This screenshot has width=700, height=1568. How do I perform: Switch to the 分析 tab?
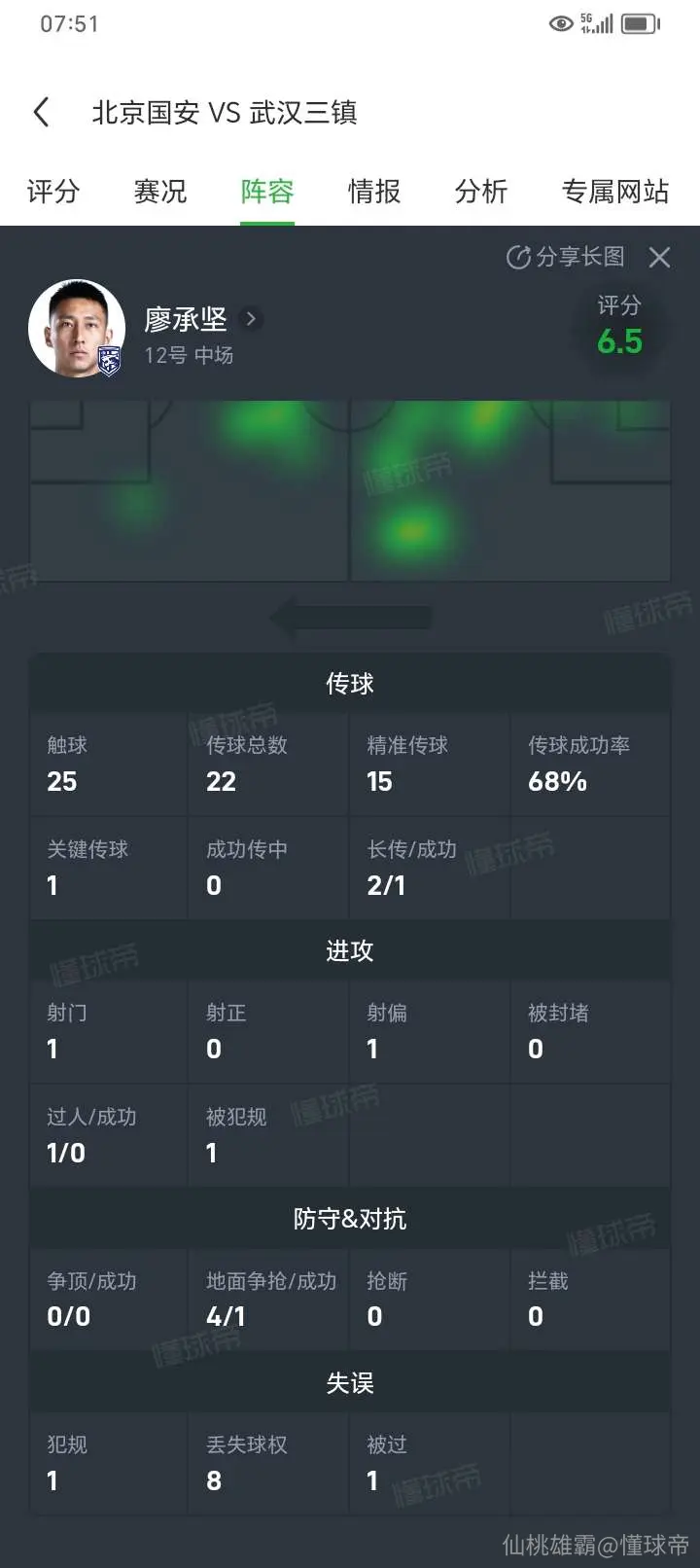[x=481, y=192]
